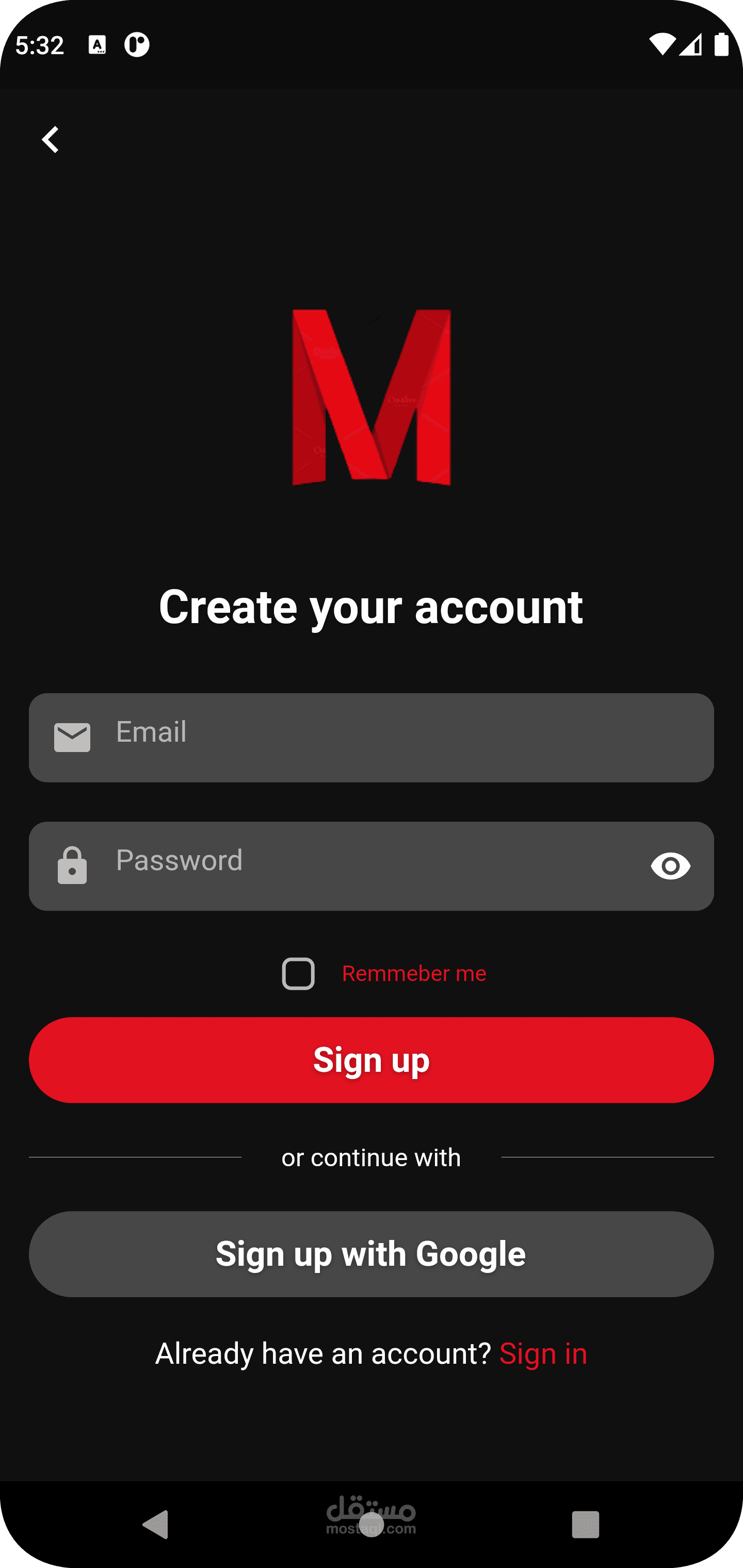Go back using the top-left arrow
The height and width of the screenshot is (1568, 743).
[x=51, y=139]
